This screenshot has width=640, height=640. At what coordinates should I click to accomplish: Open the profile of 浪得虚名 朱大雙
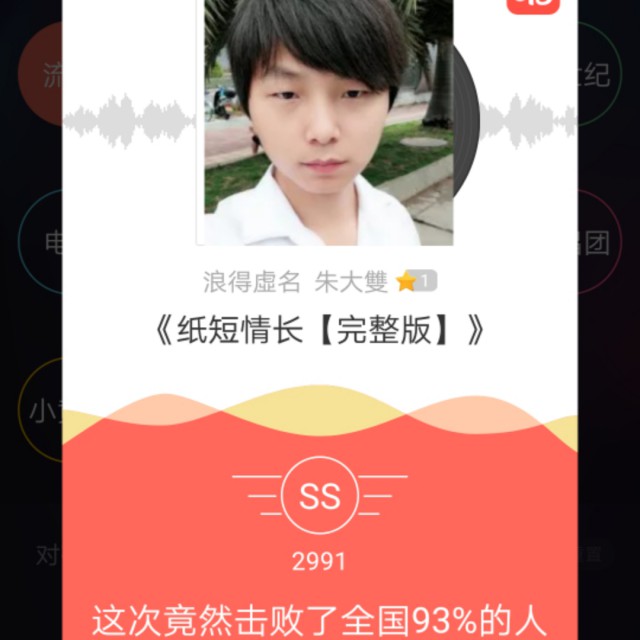295,282
